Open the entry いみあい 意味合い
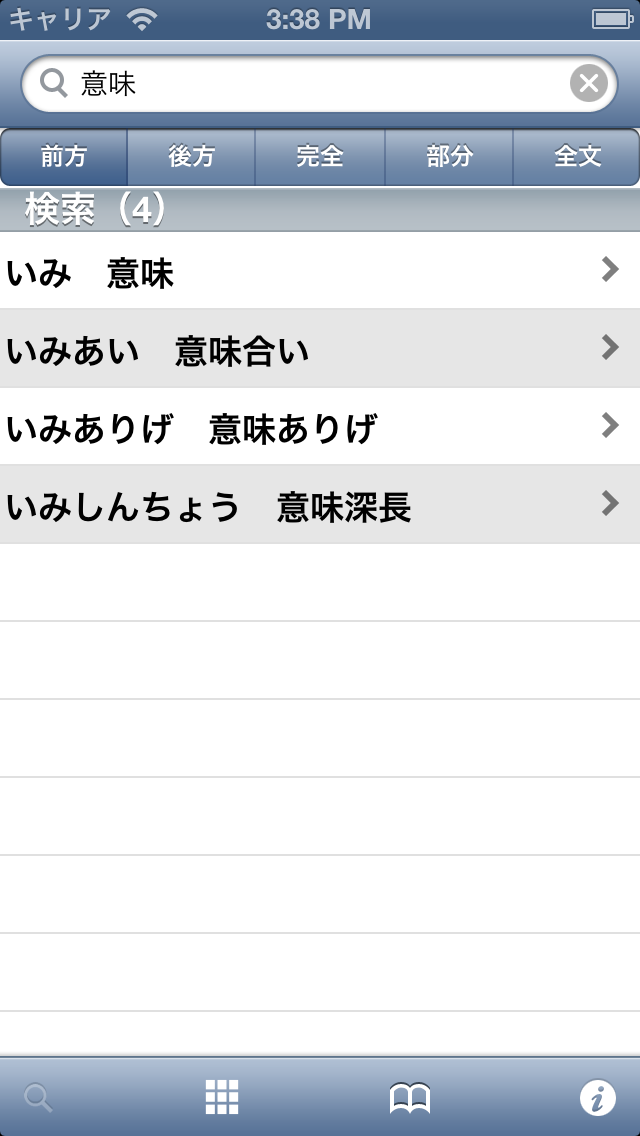Image resolution: width=640 pixels, height=1136 pixels. pos(320,349)
